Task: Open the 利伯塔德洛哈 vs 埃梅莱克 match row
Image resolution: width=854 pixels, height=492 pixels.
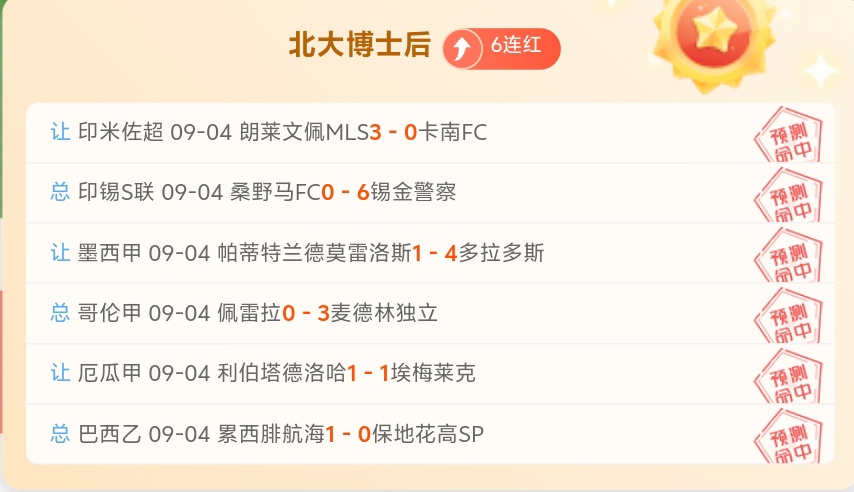Action: coord(430,374)
